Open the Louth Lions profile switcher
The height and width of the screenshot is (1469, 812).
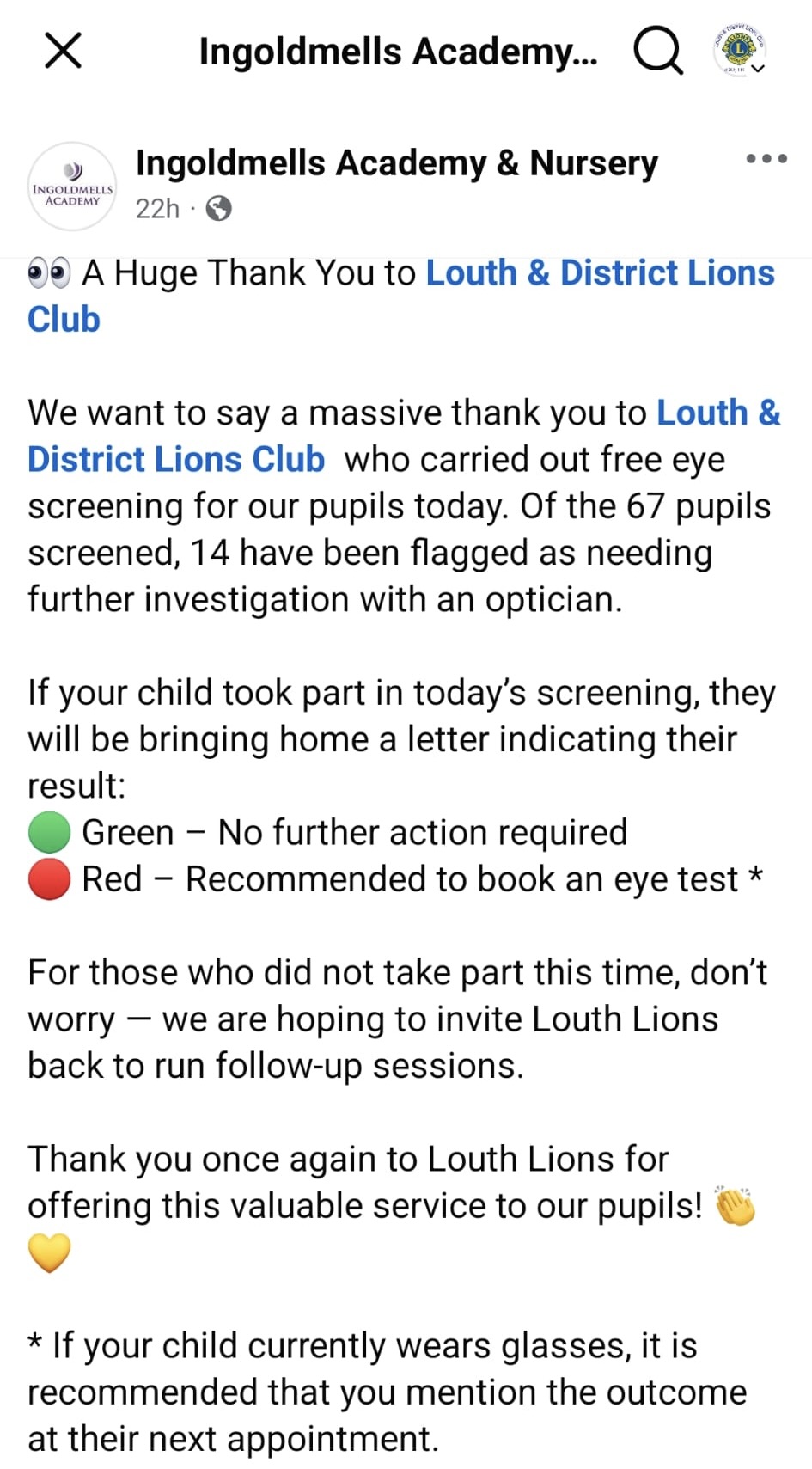(740, 51)
